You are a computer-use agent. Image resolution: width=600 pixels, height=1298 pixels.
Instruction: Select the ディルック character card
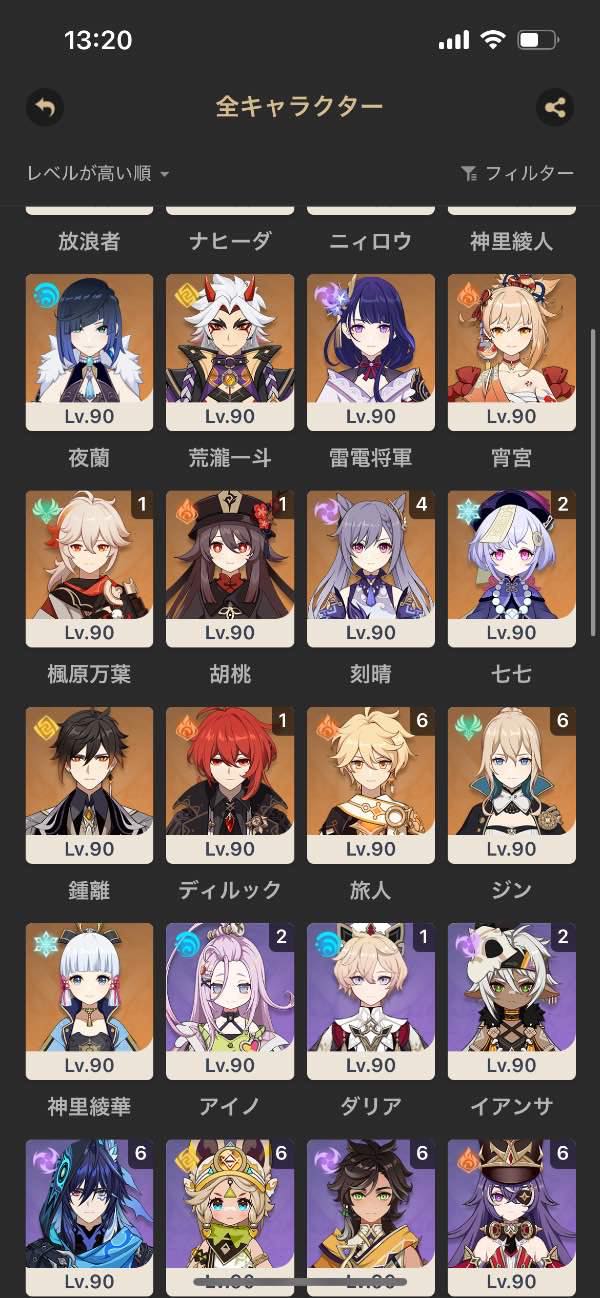pos(230,785)
